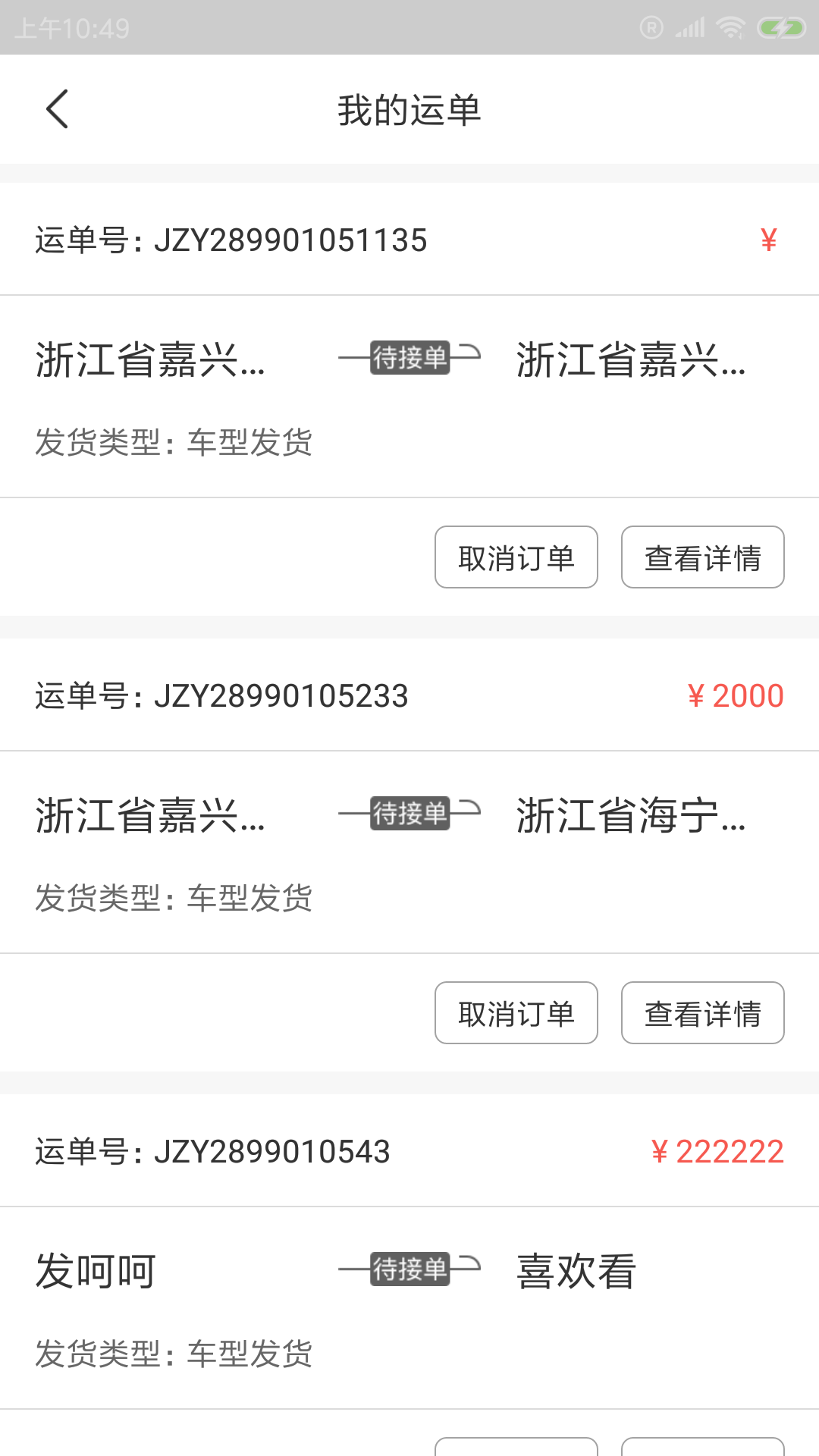Cancel order JZY28990105233
Viewport: 819px width, 1456px height.
[516, 1013]
